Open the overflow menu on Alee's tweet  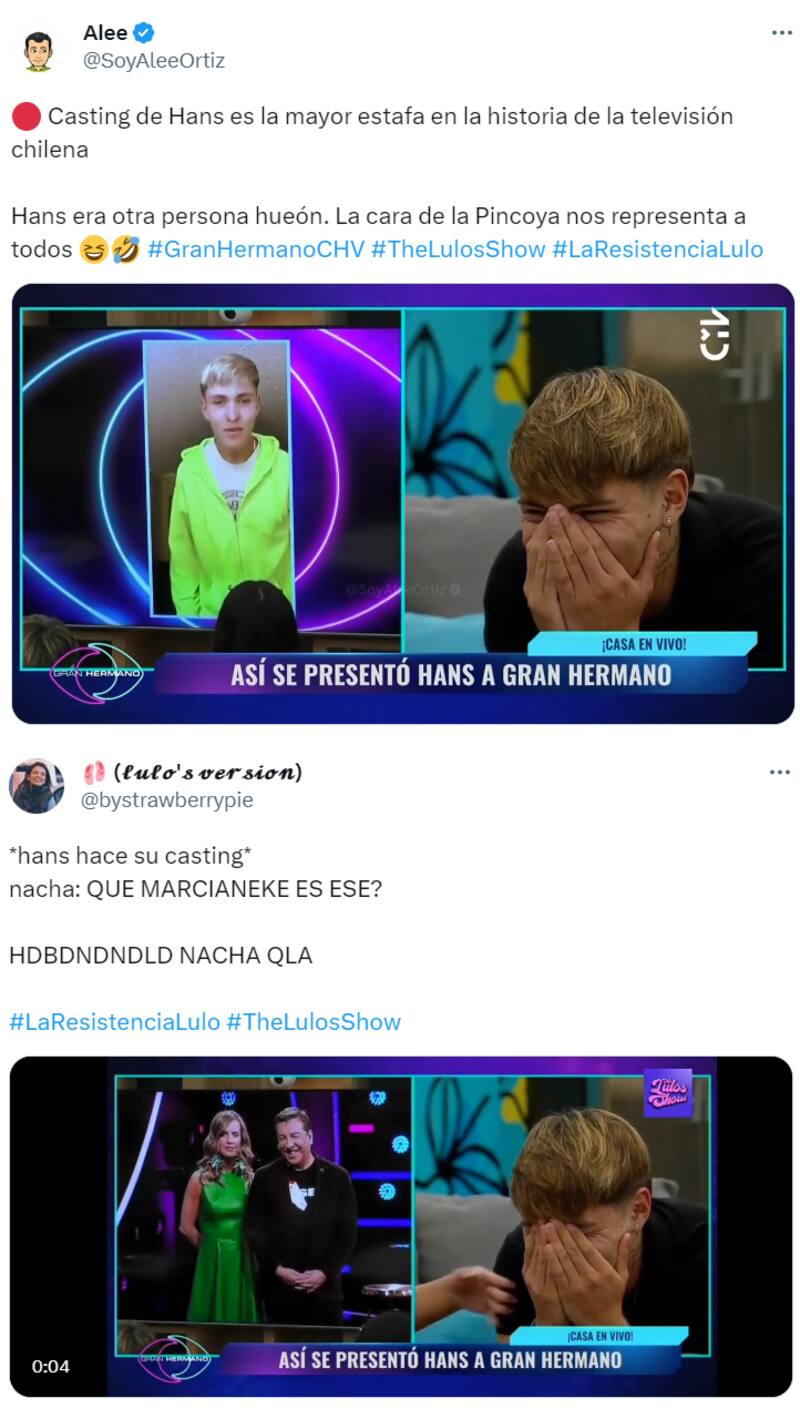pos(781,33)
